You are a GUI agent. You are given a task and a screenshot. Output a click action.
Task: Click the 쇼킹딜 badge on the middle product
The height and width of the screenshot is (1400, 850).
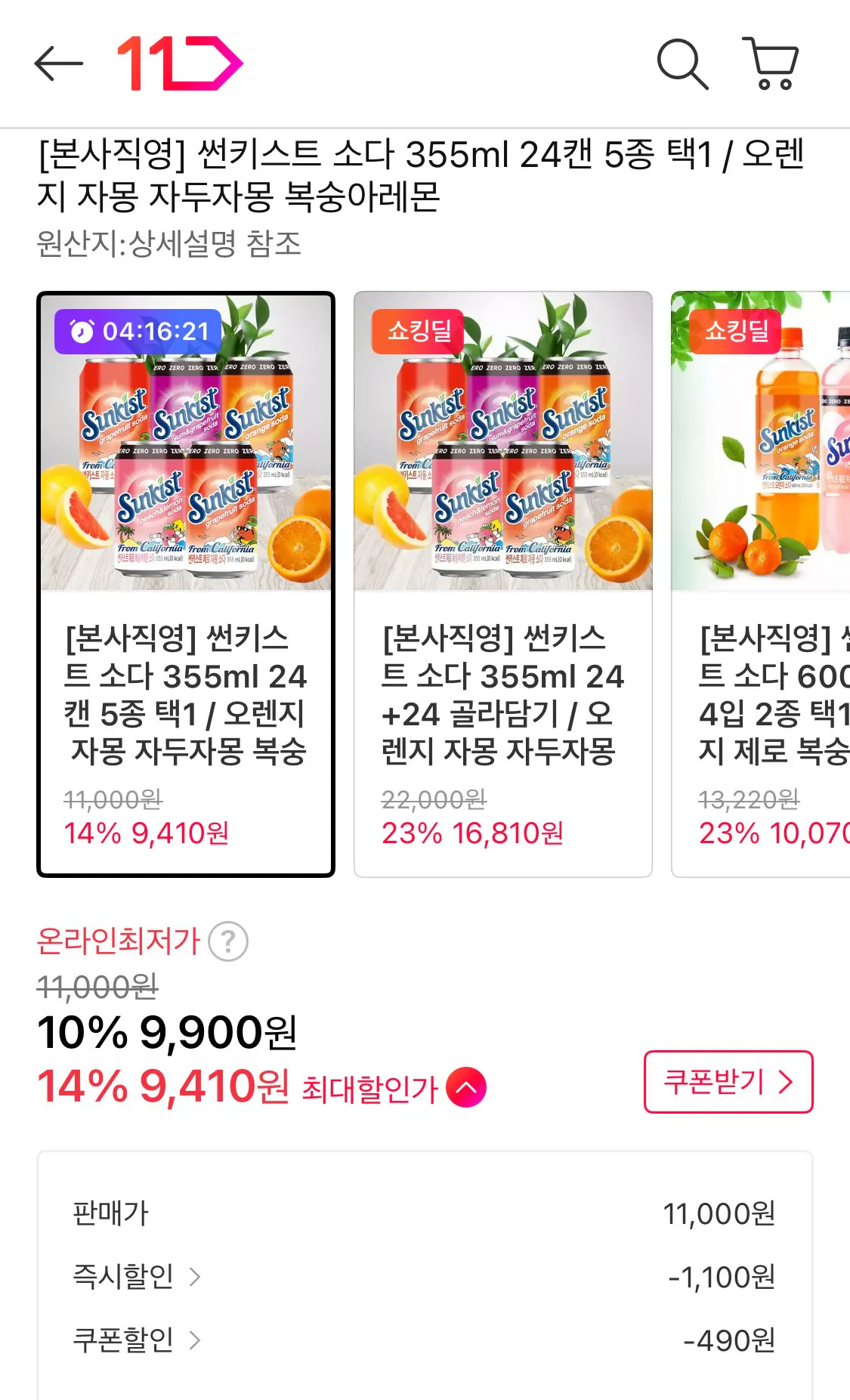tap(416, 331)
